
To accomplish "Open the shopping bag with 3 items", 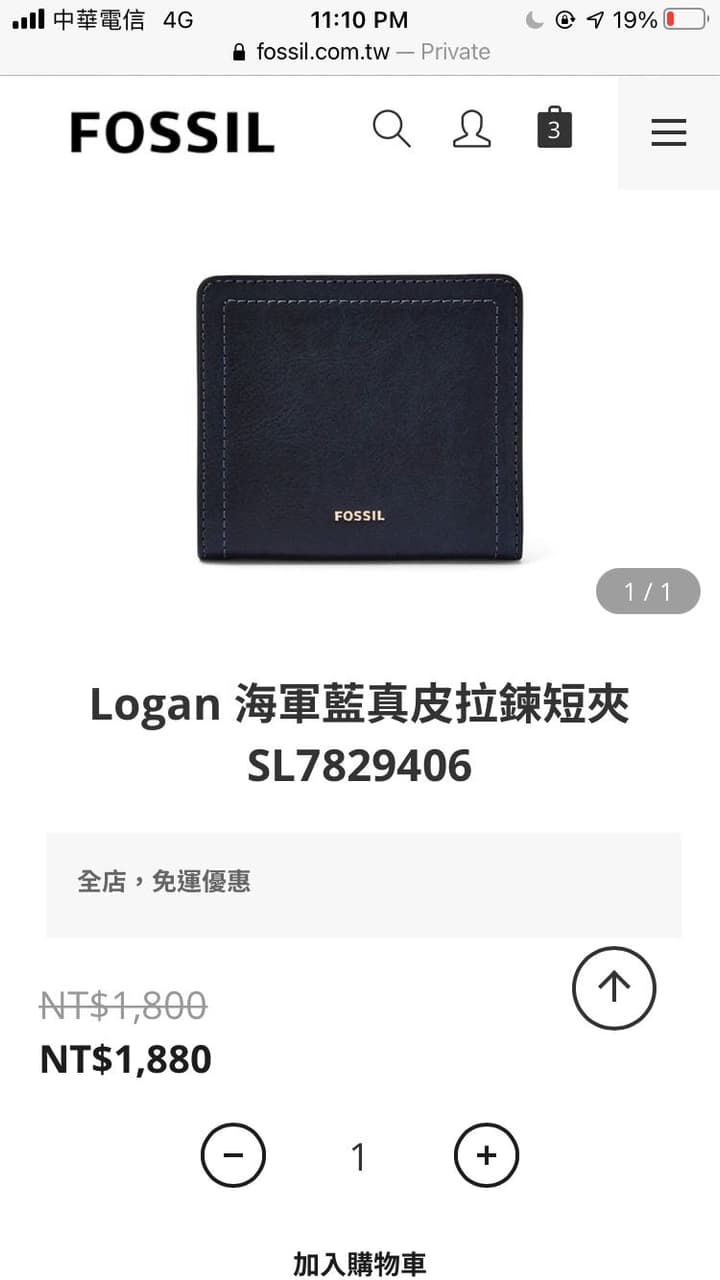I will click(554, 127).
